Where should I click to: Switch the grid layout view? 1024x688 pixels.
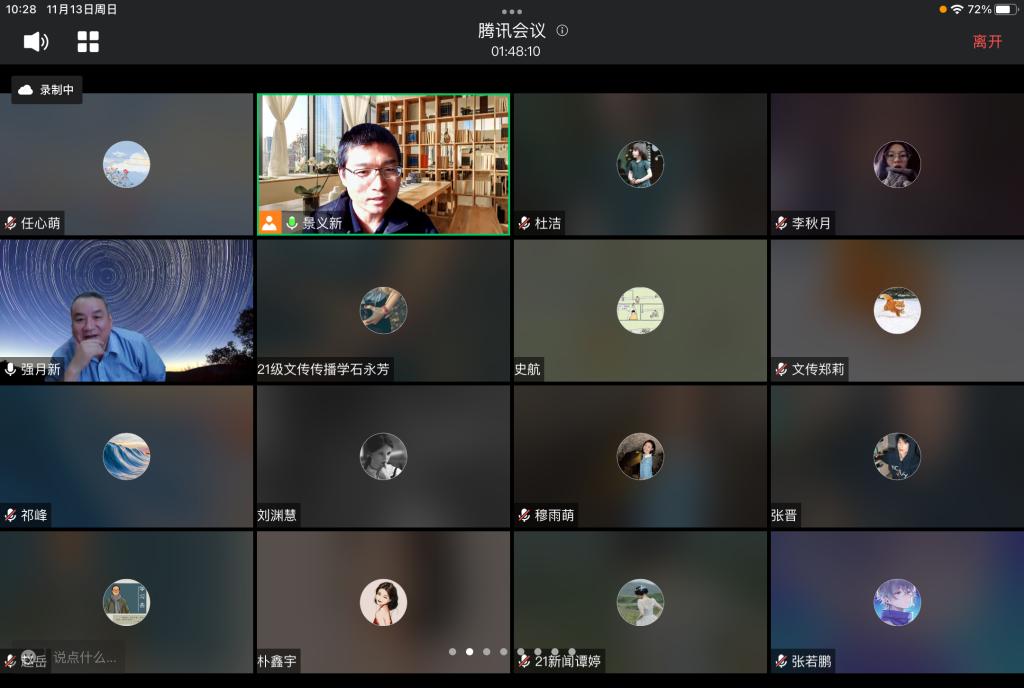pyautogui.click(x=88, y=41)
